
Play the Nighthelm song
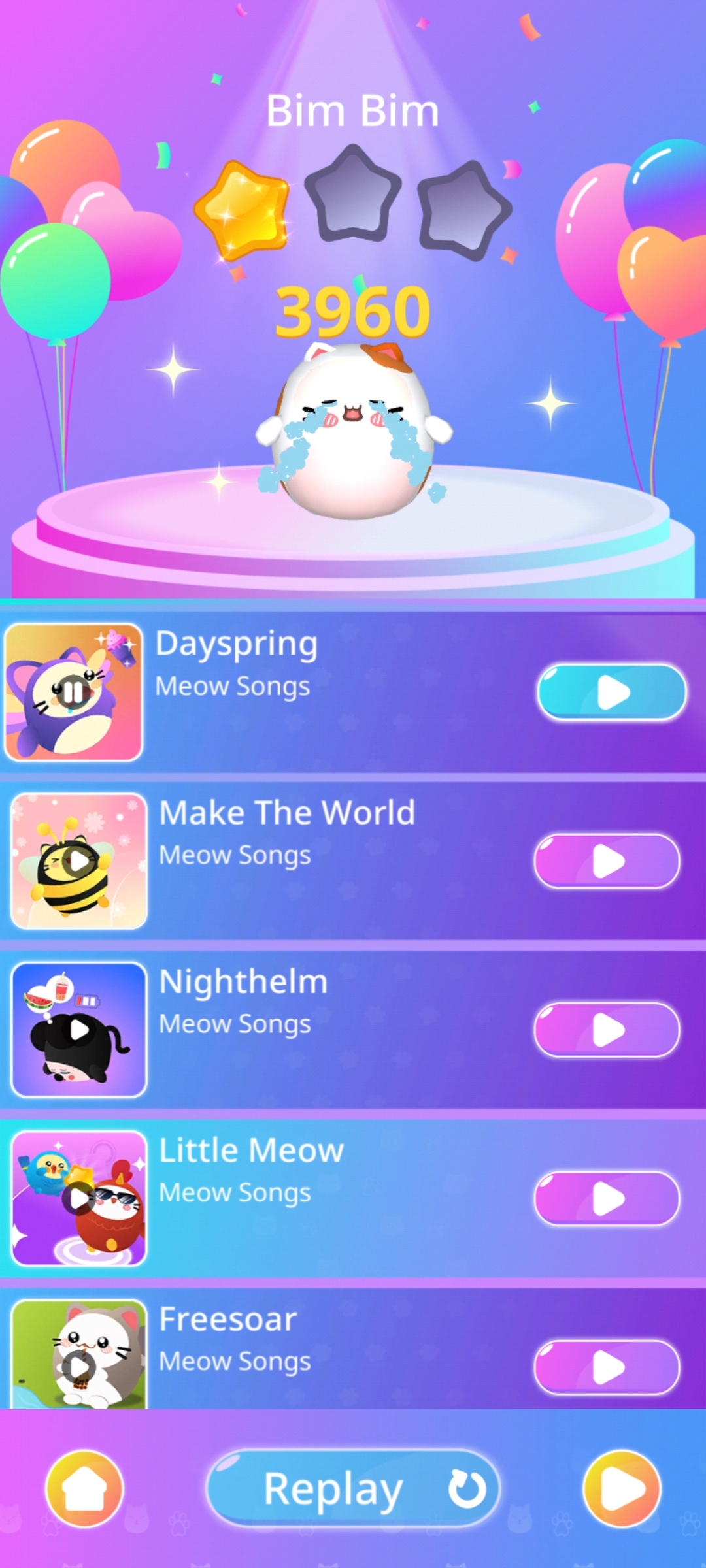(607, 1030)
